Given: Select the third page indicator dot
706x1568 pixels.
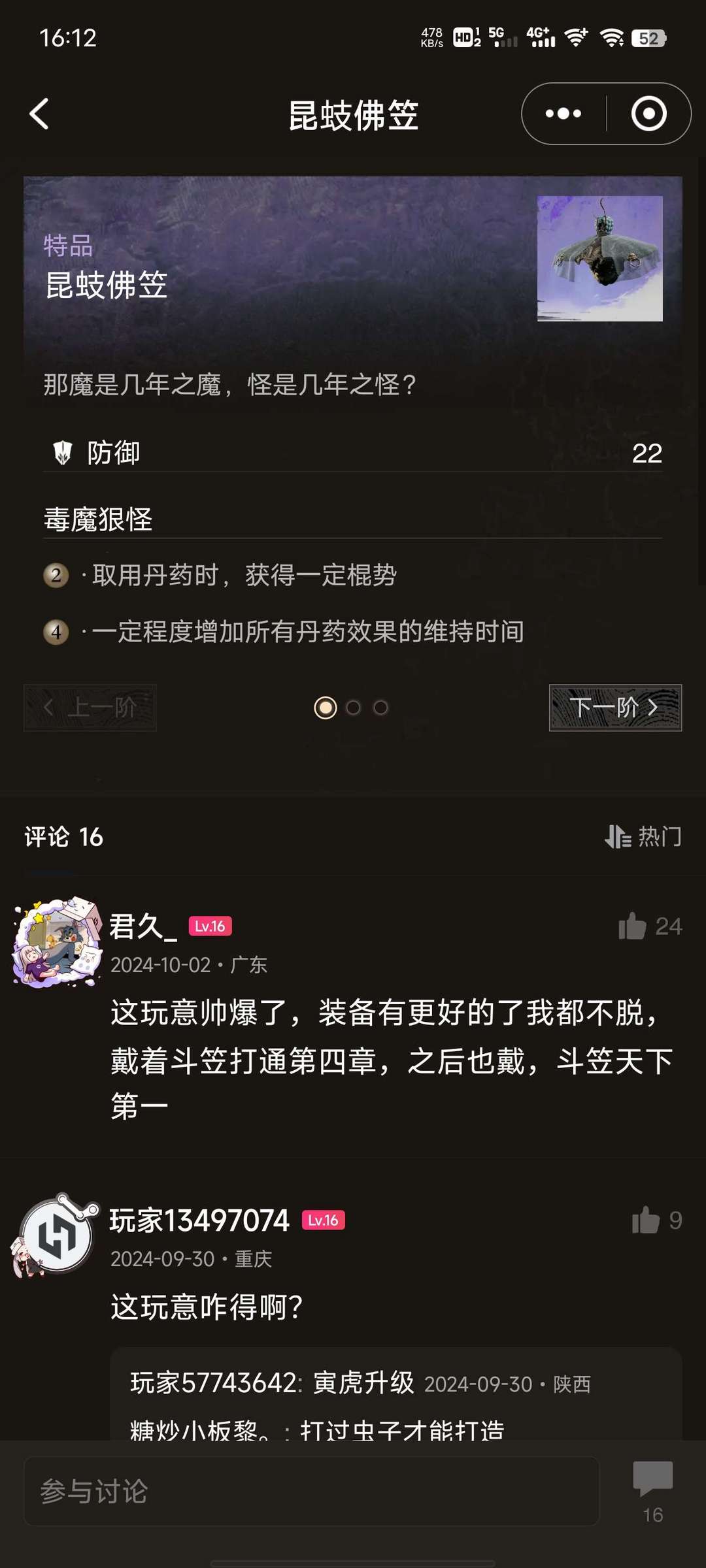Looking at the screenshot, I should [380, 708].
